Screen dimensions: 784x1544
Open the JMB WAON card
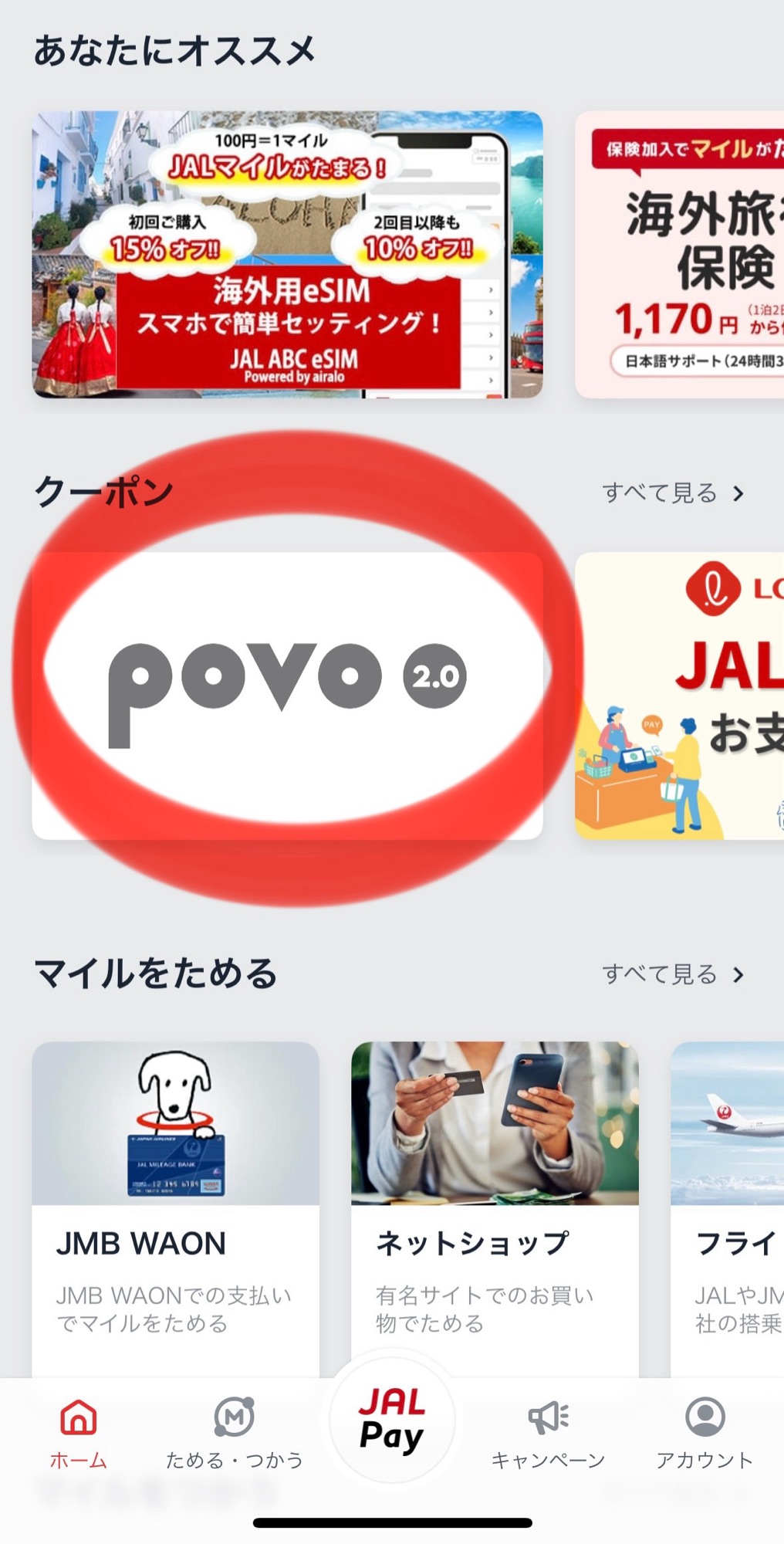click(175, 1204)
